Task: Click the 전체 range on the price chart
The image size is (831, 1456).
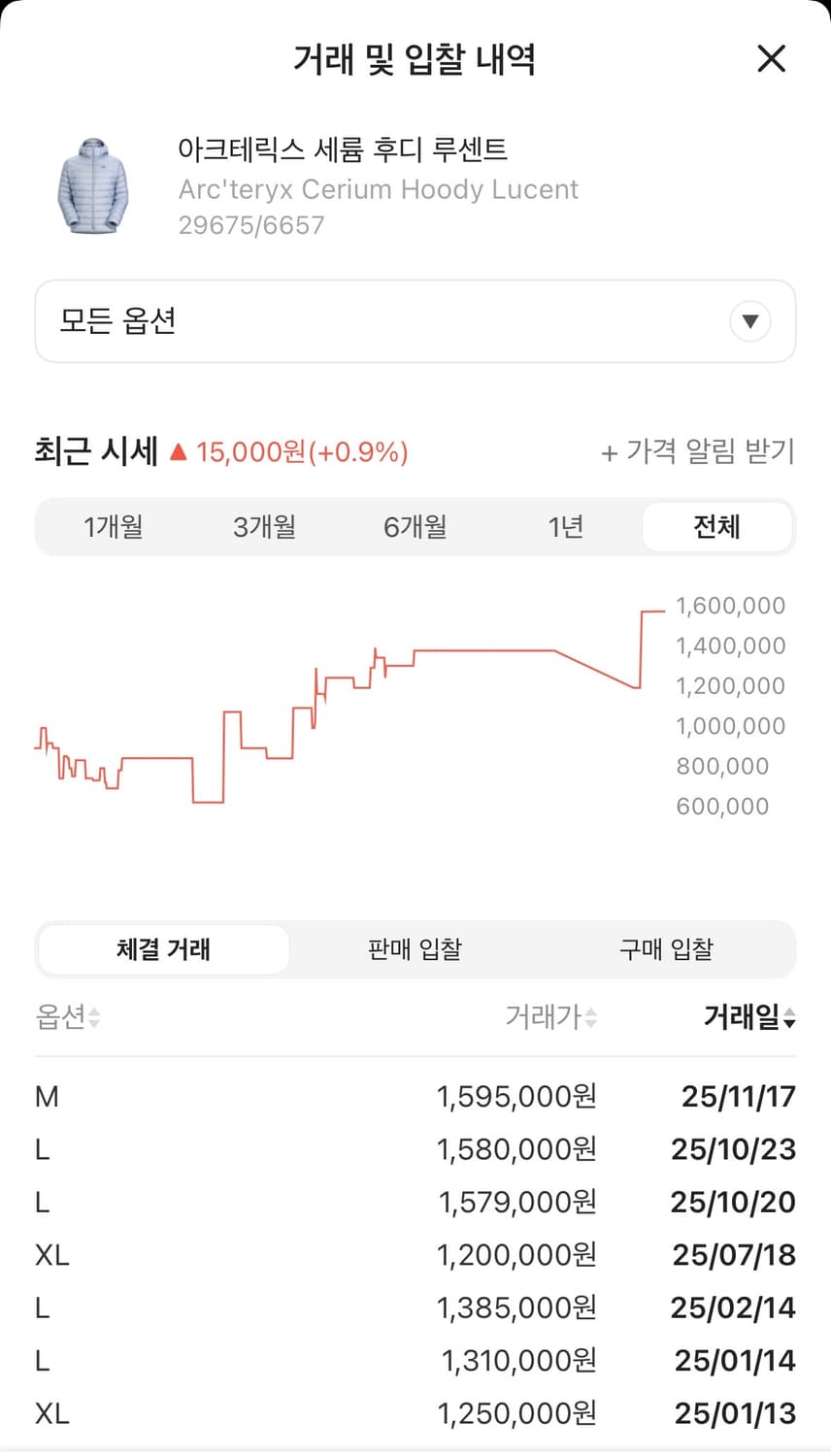Action: (716, 526)
